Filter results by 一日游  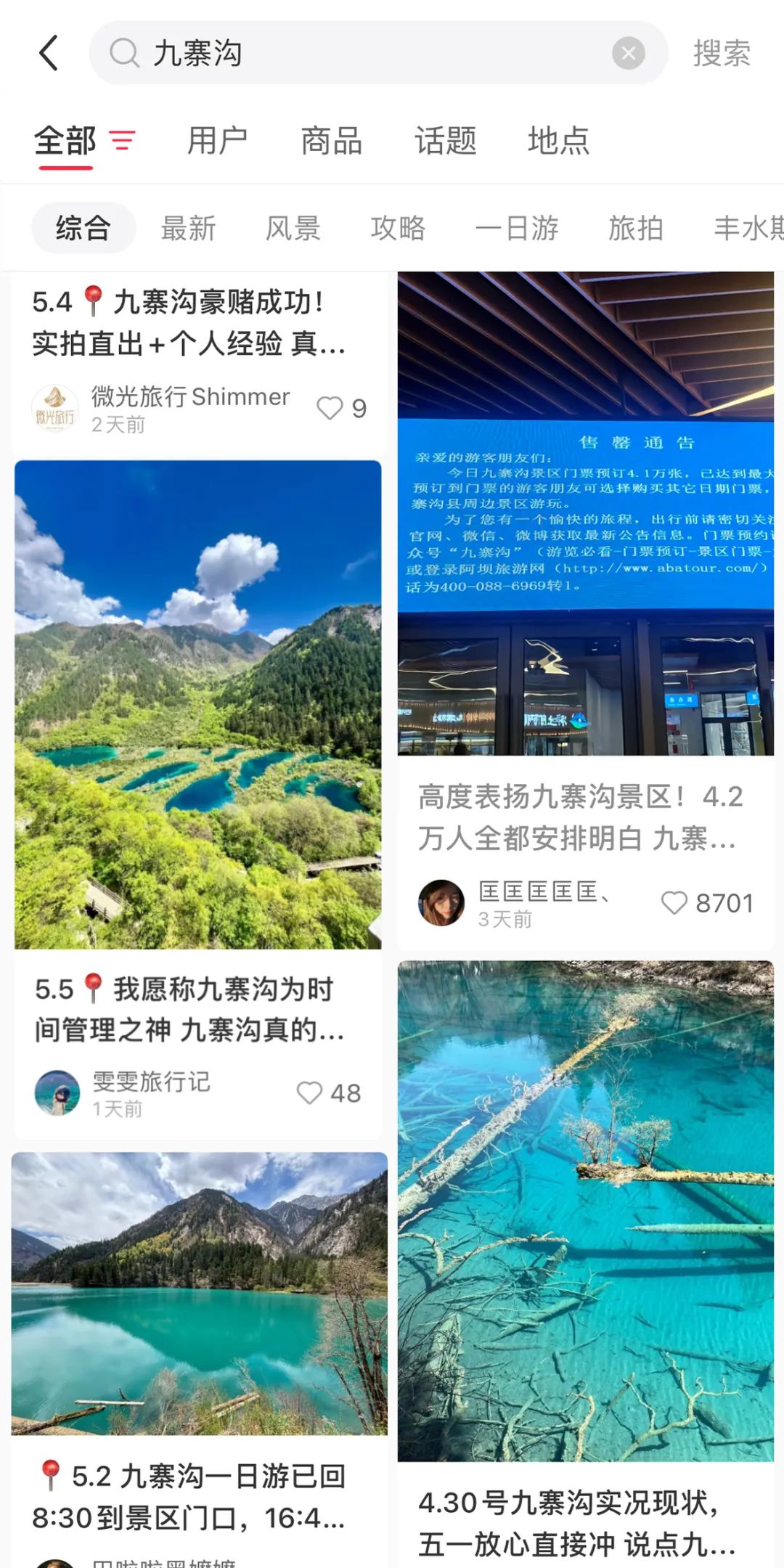[x=517, y=229]
